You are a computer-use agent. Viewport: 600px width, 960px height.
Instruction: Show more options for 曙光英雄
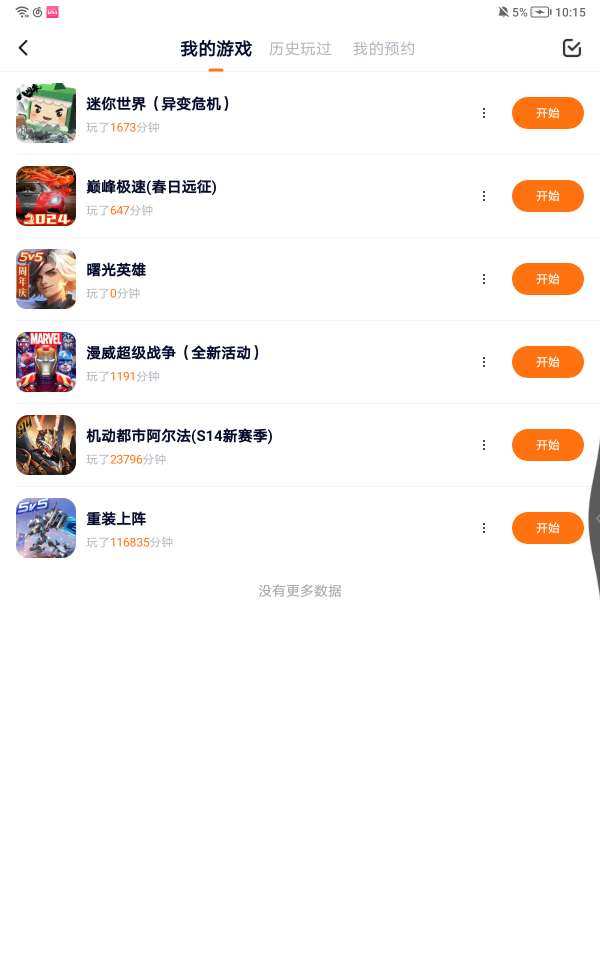pos(484,279)
